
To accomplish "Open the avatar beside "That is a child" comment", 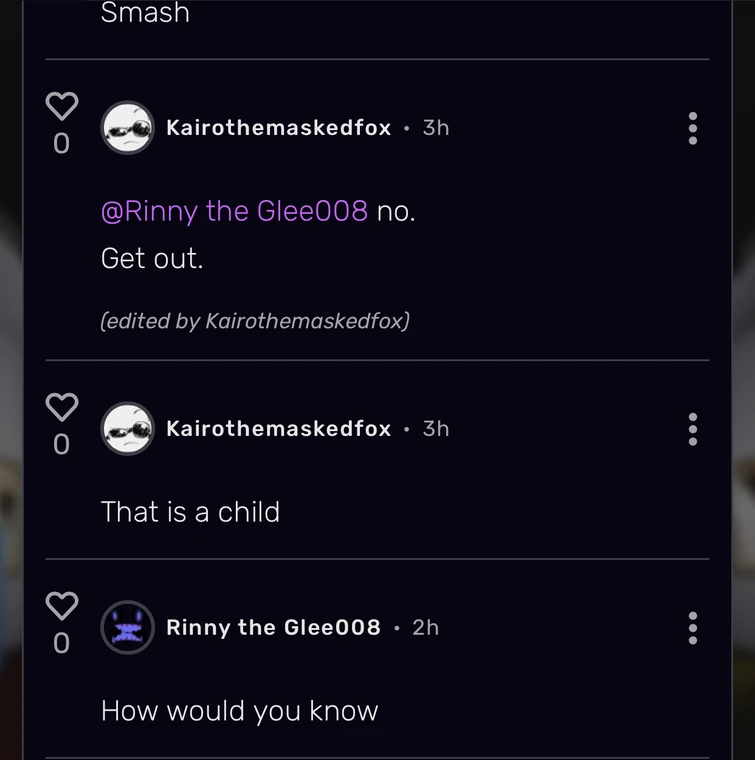I will pos(128,429).
